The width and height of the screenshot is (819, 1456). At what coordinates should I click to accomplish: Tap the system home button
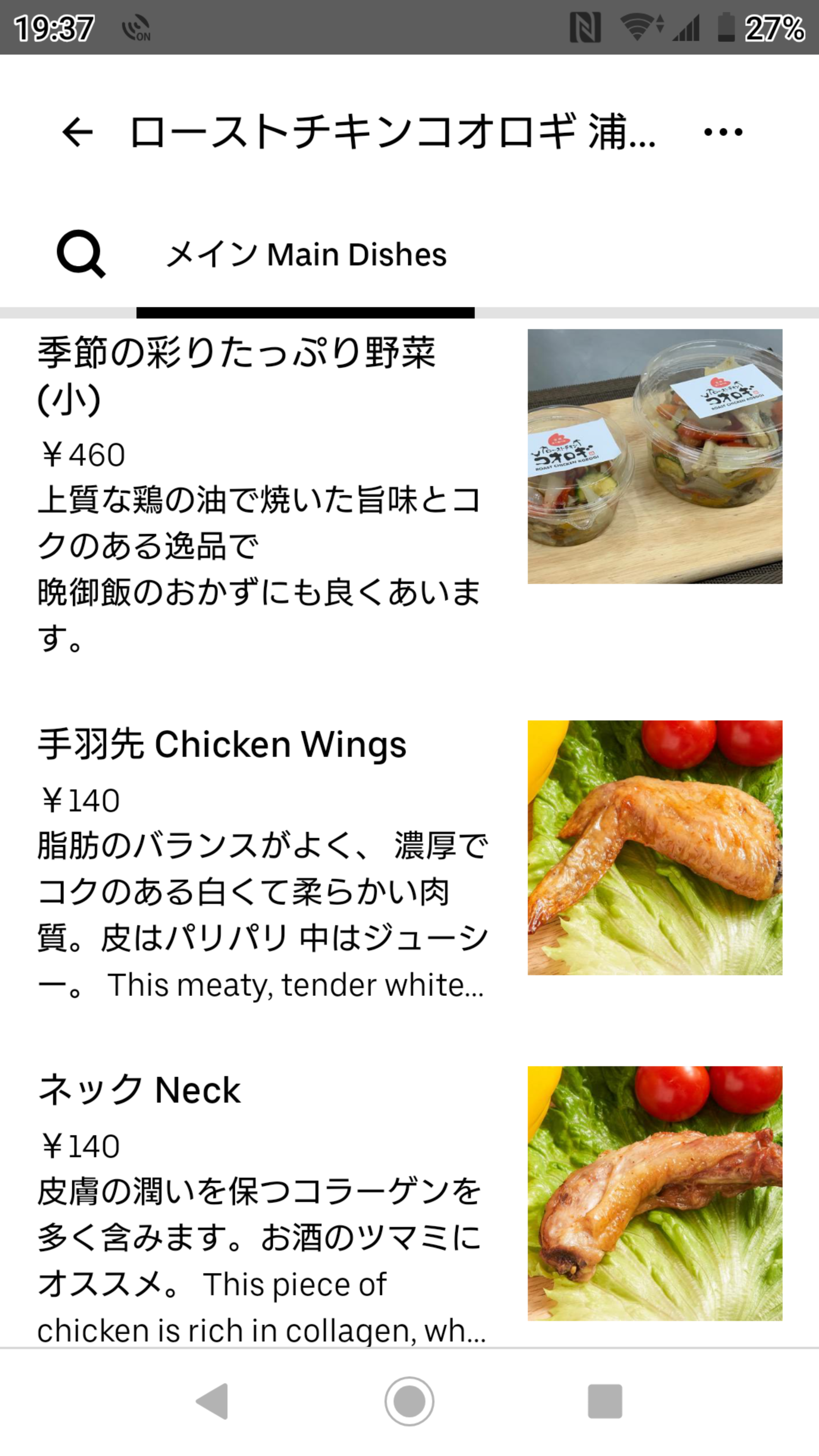409,1401
